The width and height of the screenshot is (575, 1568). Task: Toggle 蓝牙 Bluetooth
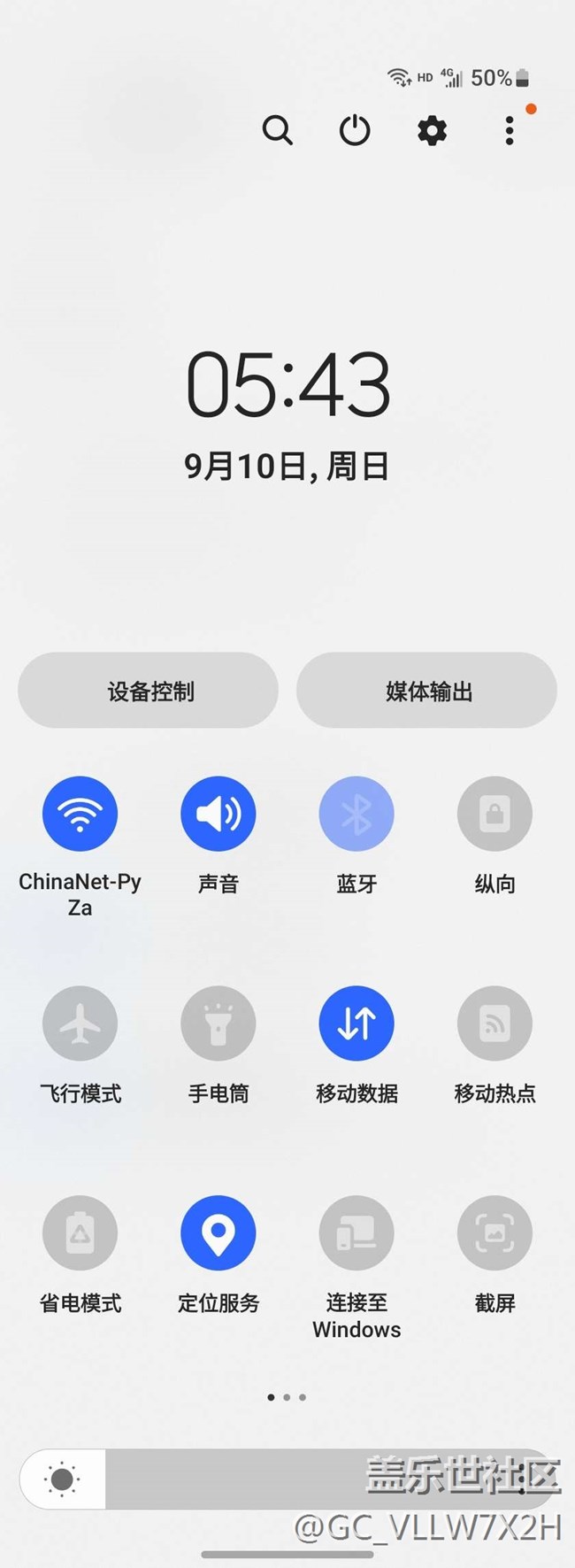coord(356,814)
